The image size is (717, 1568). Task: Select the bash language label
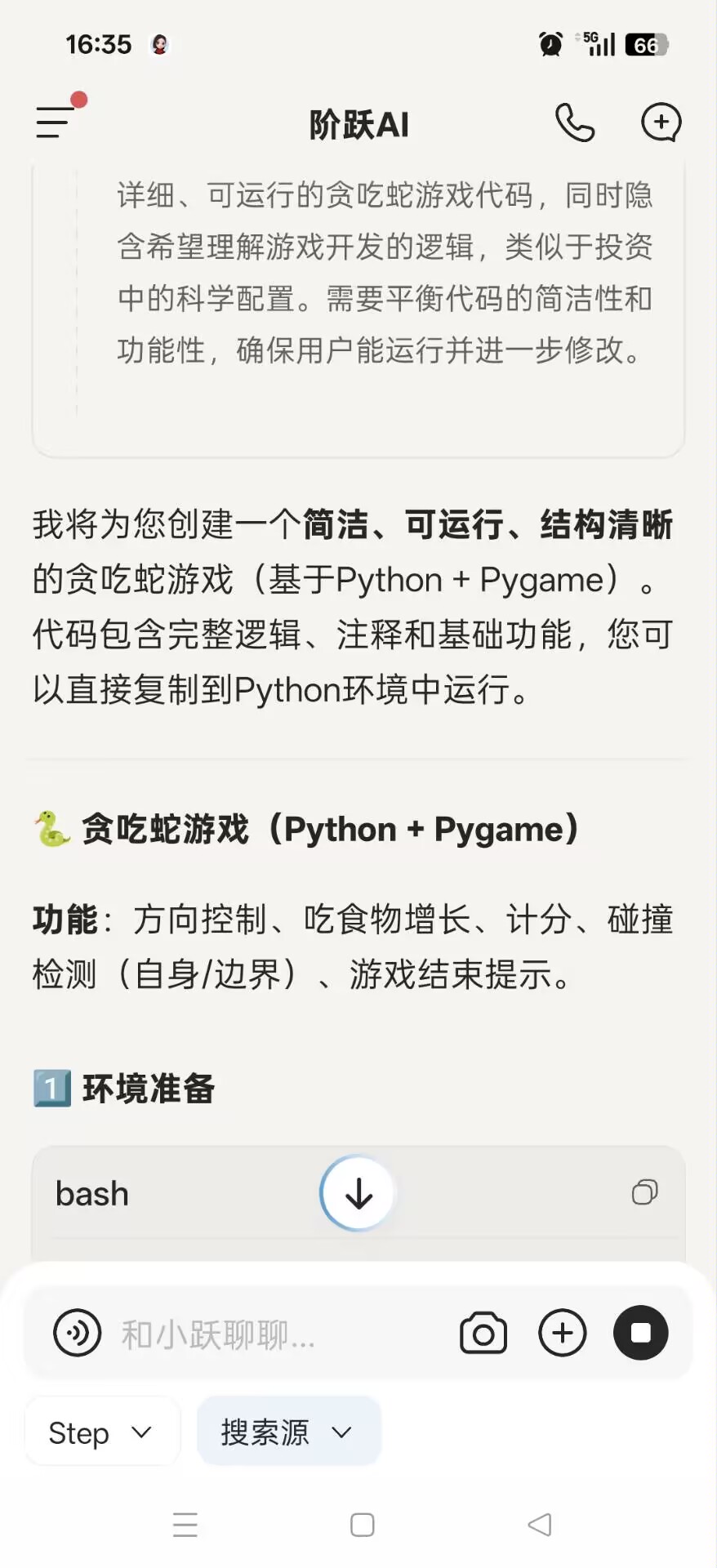pyautogui.click(x=91, y=1192)
